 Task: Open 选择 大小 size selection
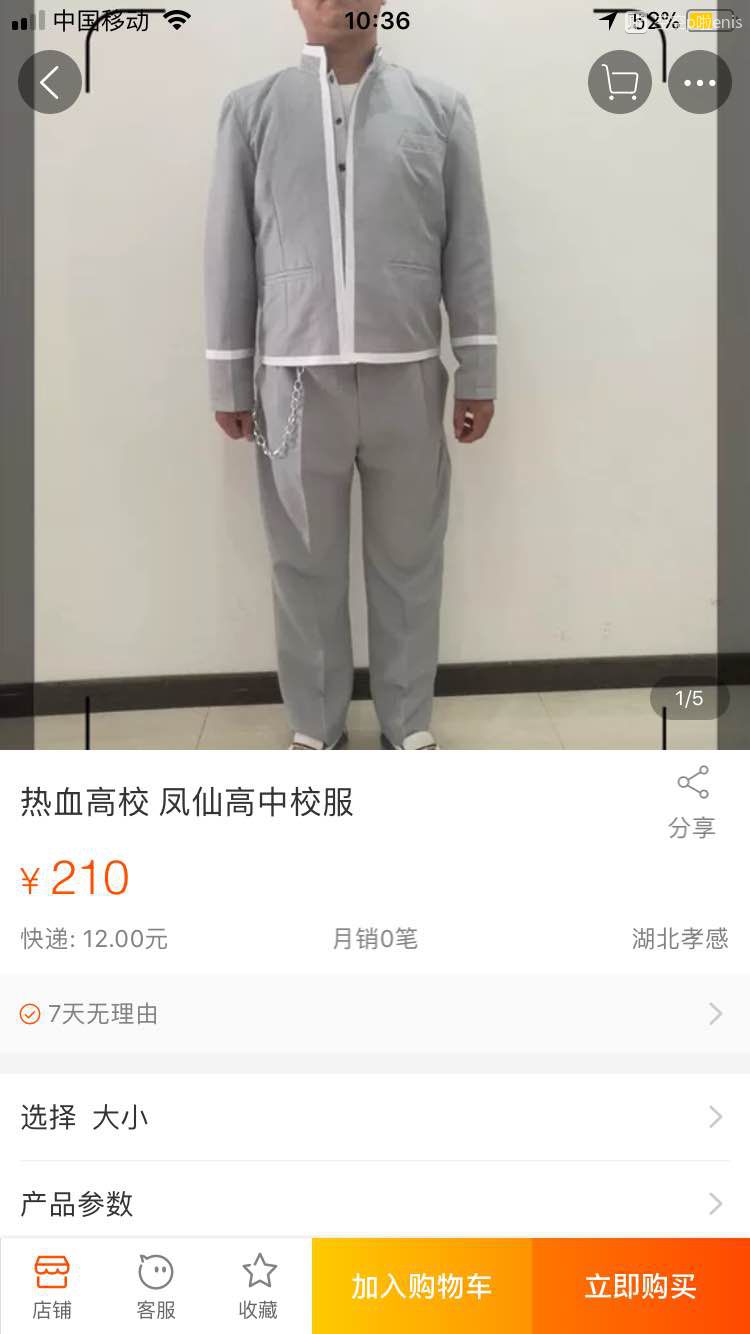coord(375,1117)
